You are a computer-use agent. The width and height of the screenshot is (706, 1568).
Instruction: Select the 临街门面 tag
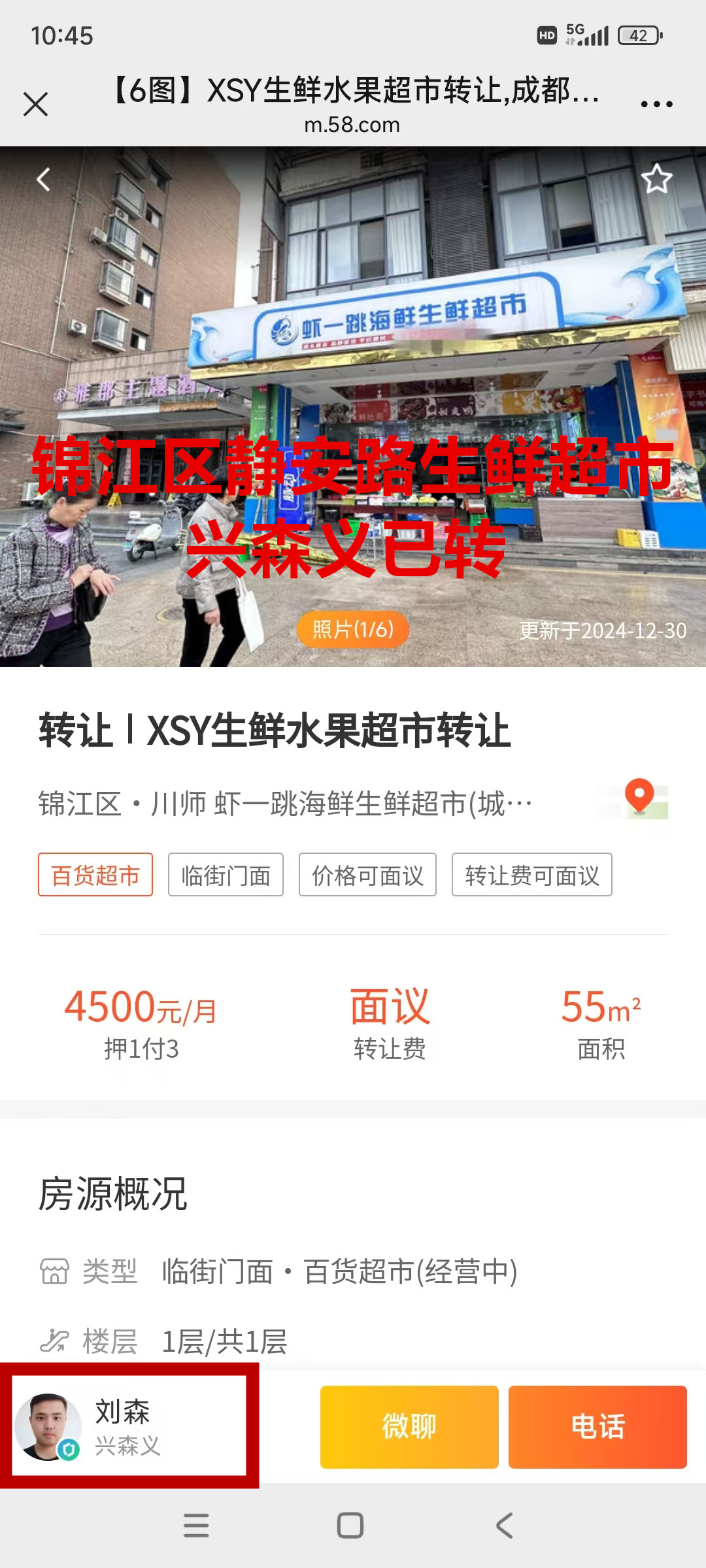coord(226,875)
